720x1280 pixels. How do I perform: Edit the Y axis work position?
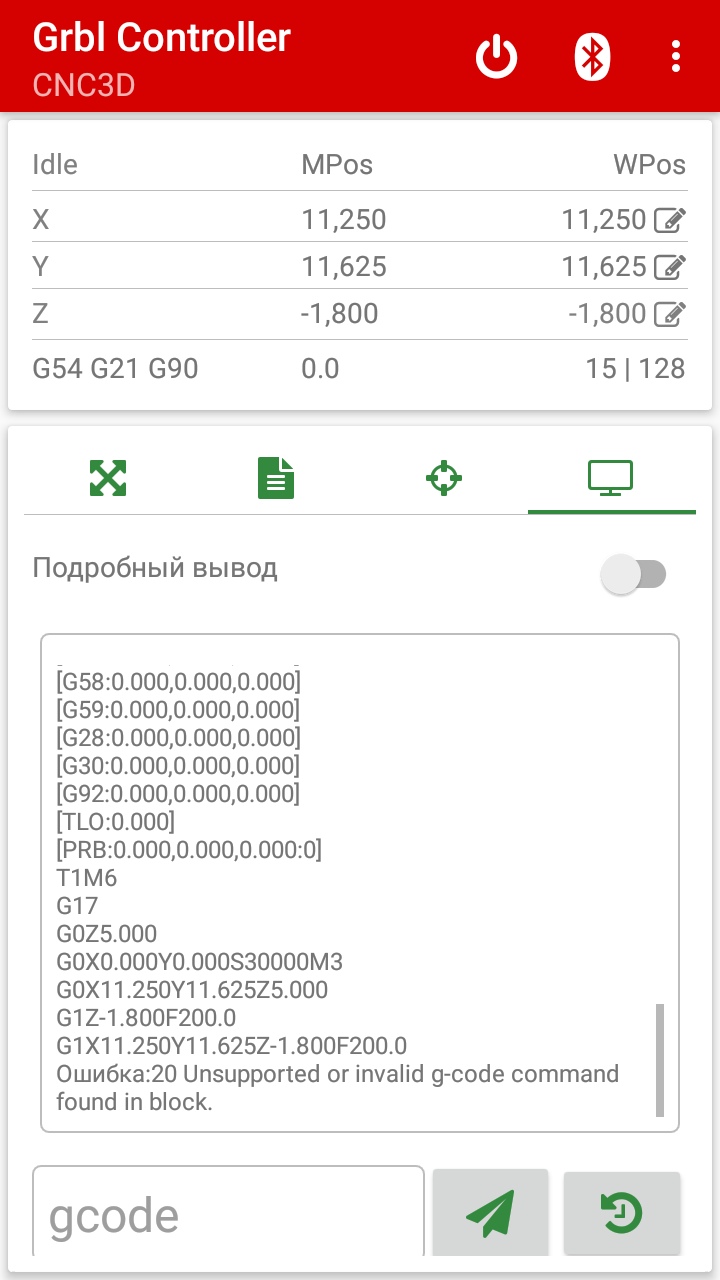(x=668, y=266)
